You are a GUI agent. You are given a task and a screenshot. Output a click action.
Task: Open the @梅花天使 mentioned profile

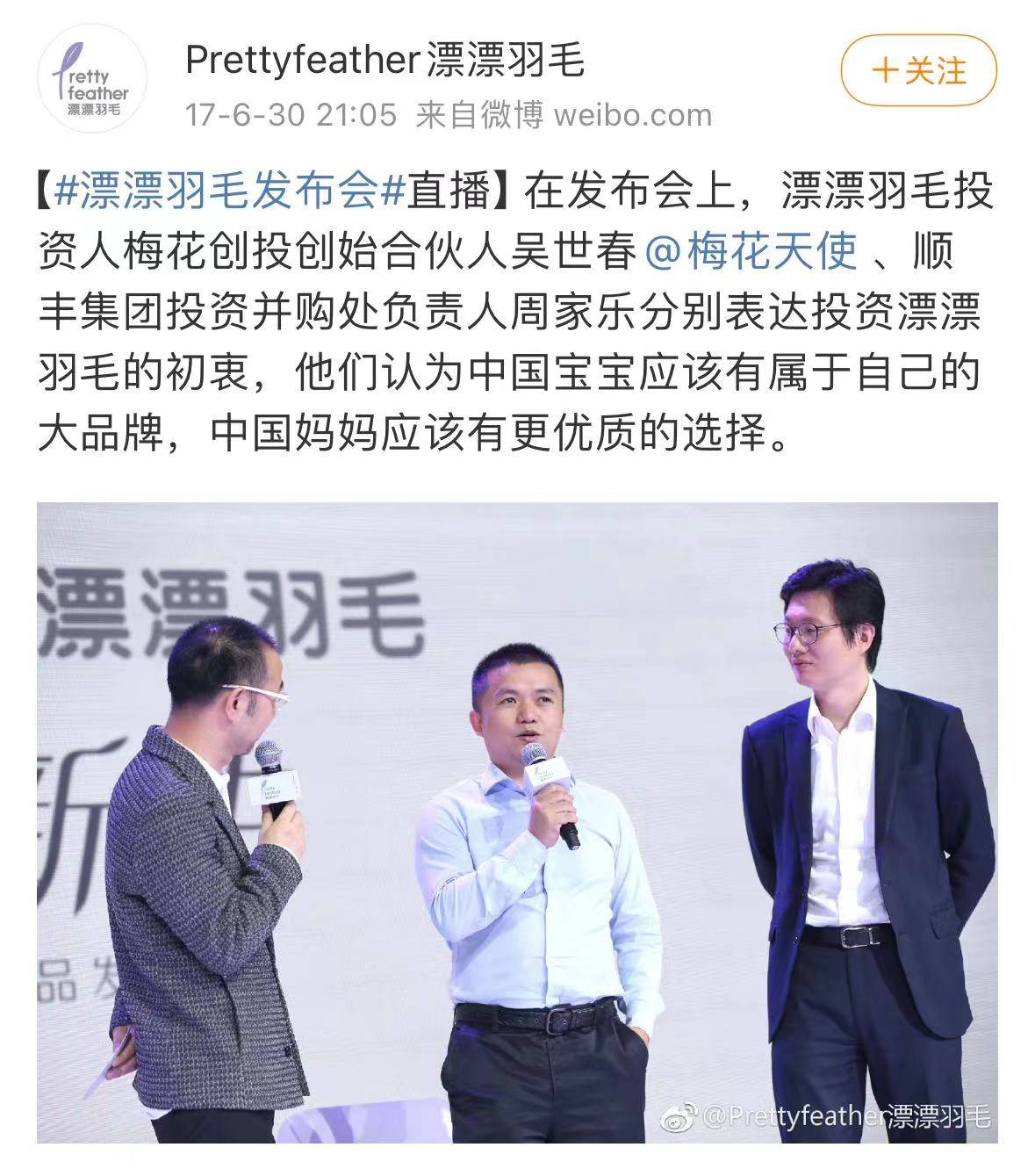(x=751, y=252)
